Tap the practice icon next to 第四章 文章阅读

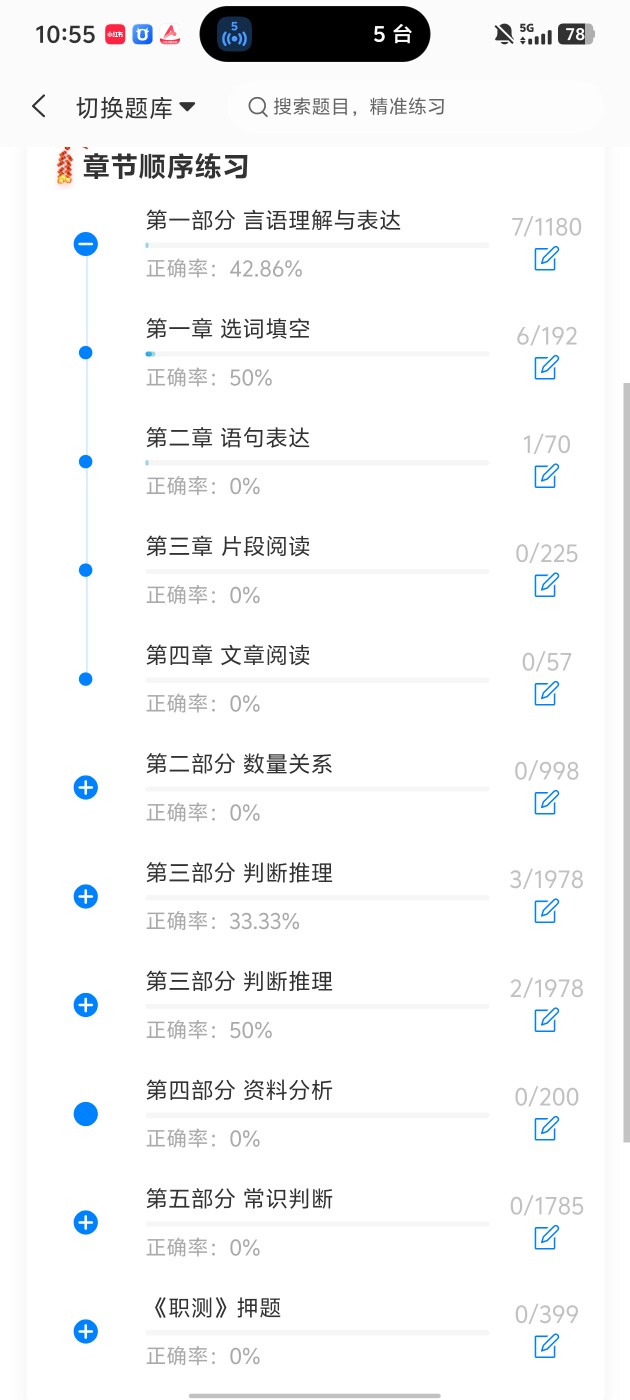(546, 693)
